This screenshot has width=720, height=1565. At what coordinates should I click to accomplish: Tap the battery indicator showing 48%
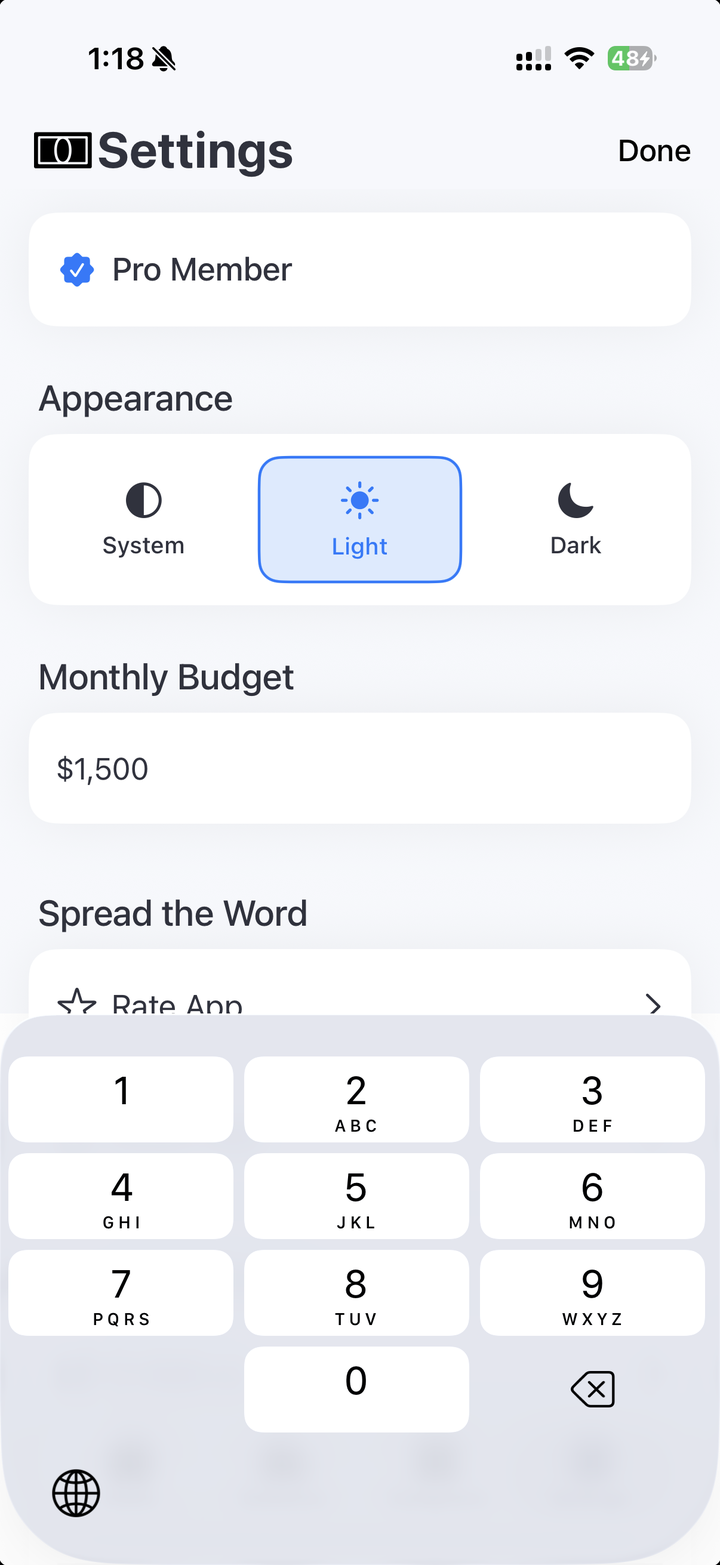click(631, 58)
